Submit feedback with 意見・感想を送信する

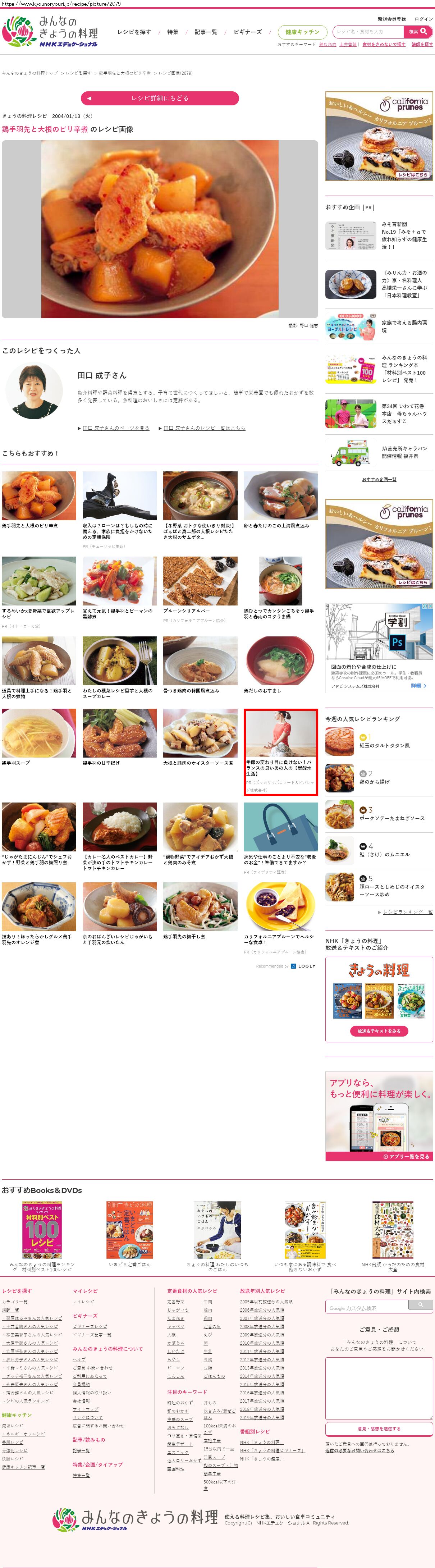pos(379,1428)
